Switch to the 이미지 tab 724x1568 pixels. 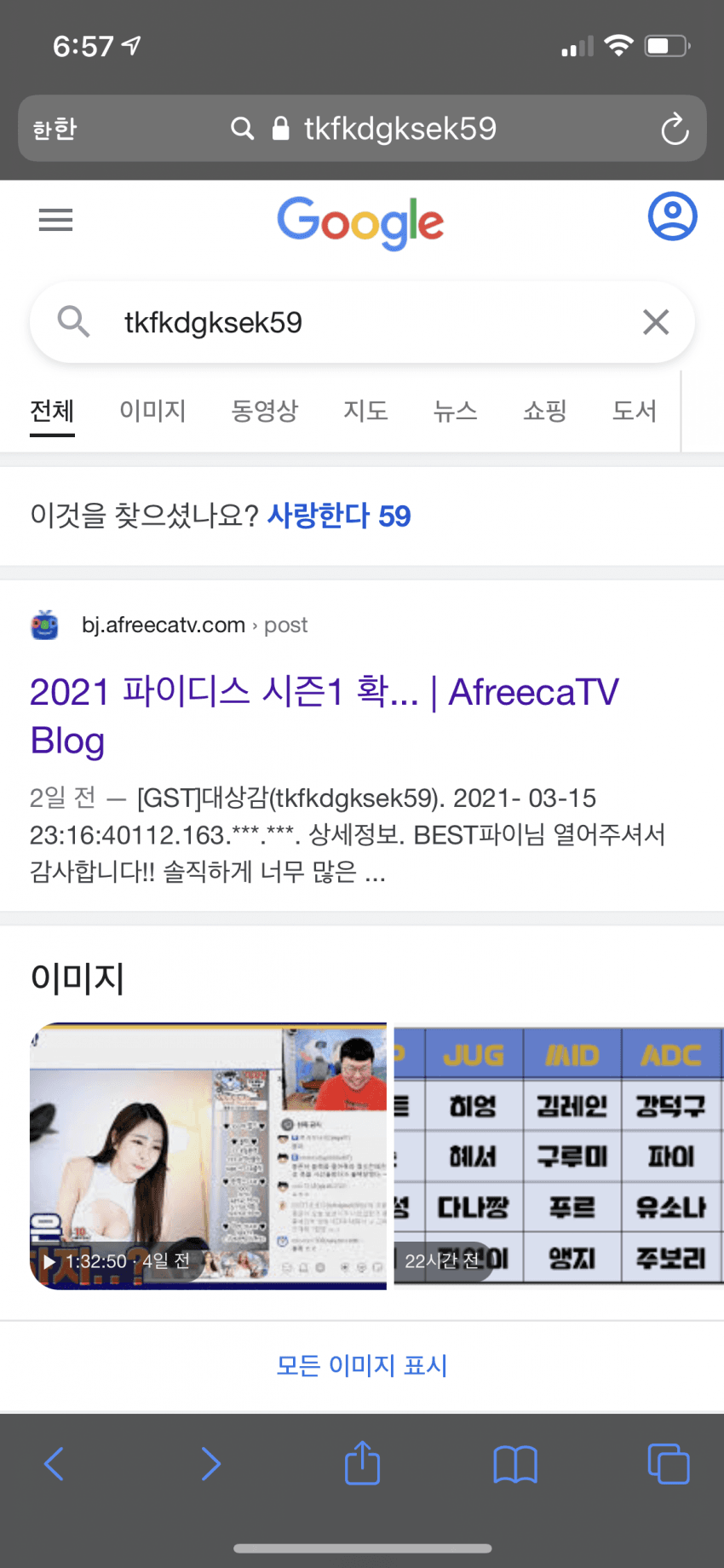tap(152, 411)
